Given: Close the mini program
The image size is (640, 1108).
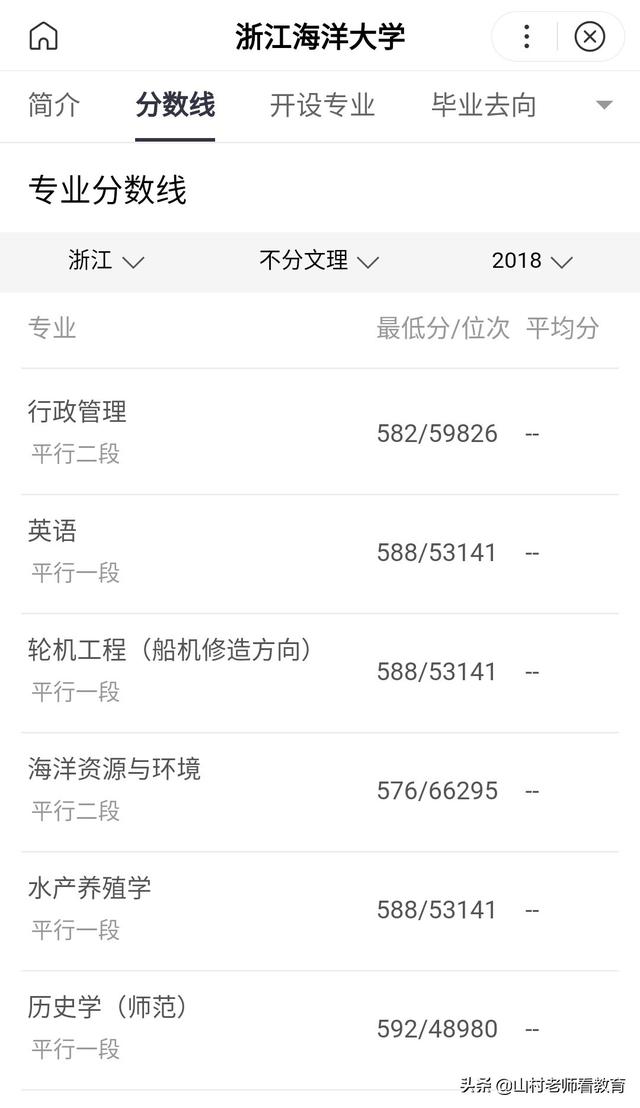Looking at the screenshot, I should [x=590, y=38].
